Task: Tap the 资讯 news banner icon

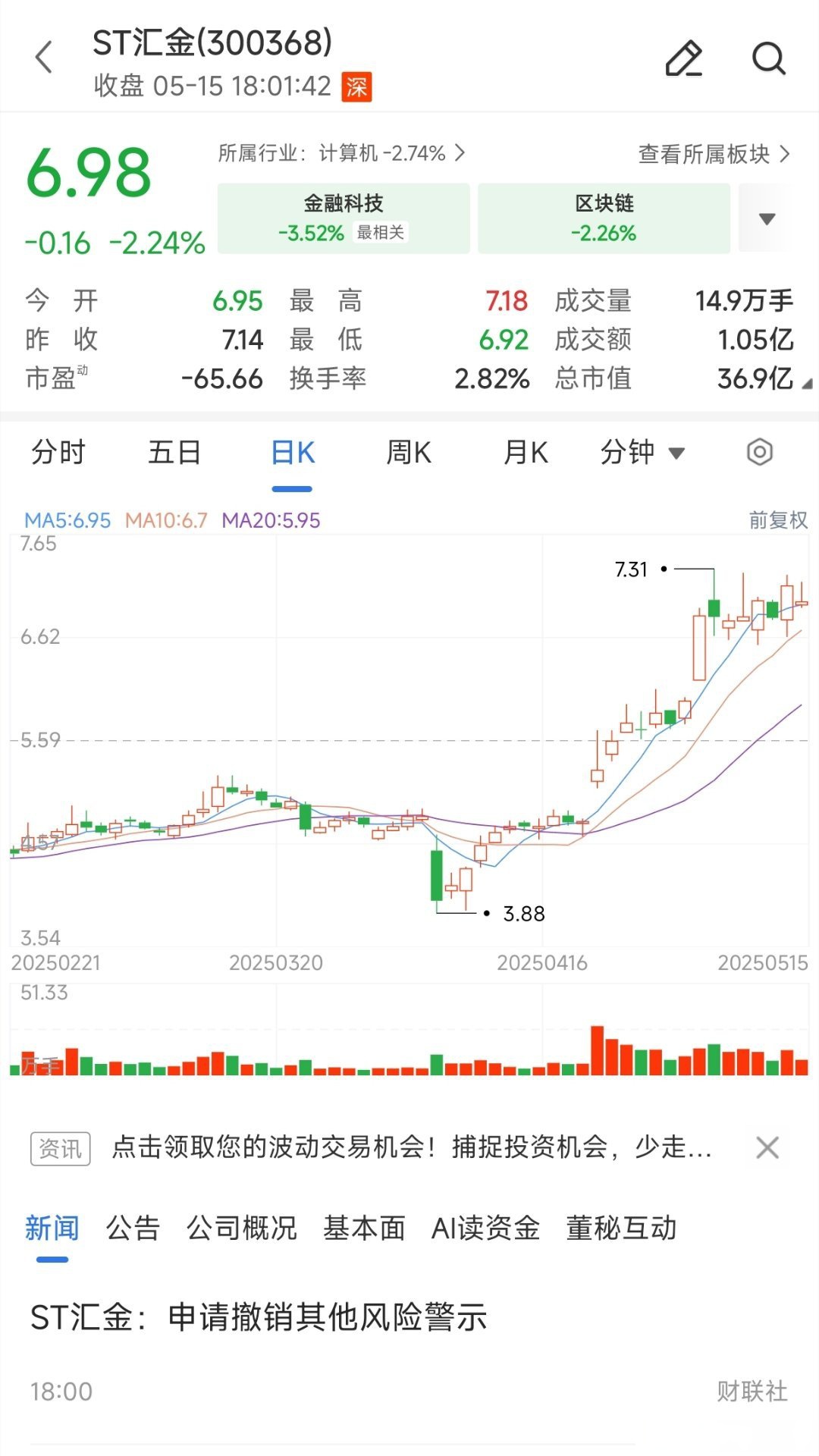Action: pyautogui.click(x=59, y=1148)
